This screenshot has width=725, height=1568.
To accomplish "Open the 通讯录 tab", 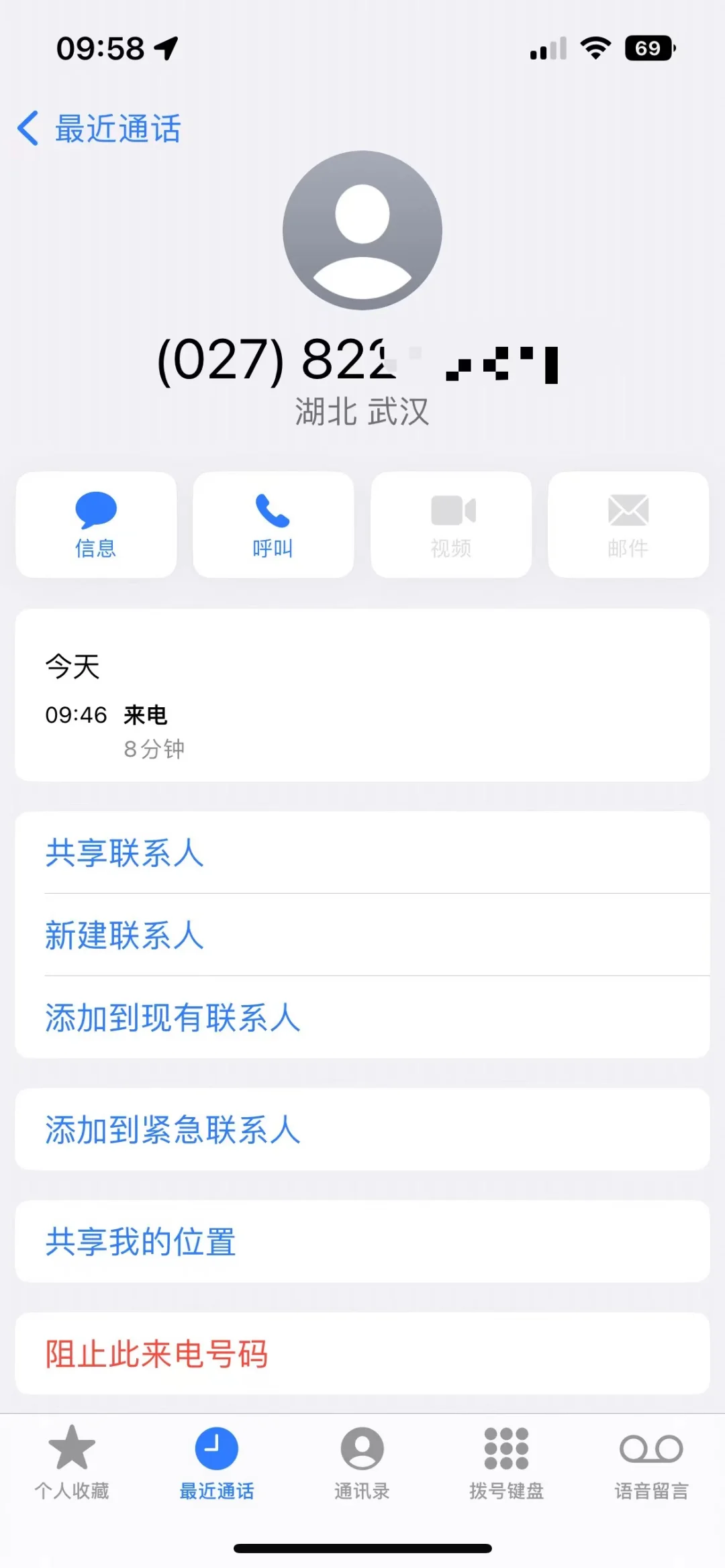I will [362, 1461].
